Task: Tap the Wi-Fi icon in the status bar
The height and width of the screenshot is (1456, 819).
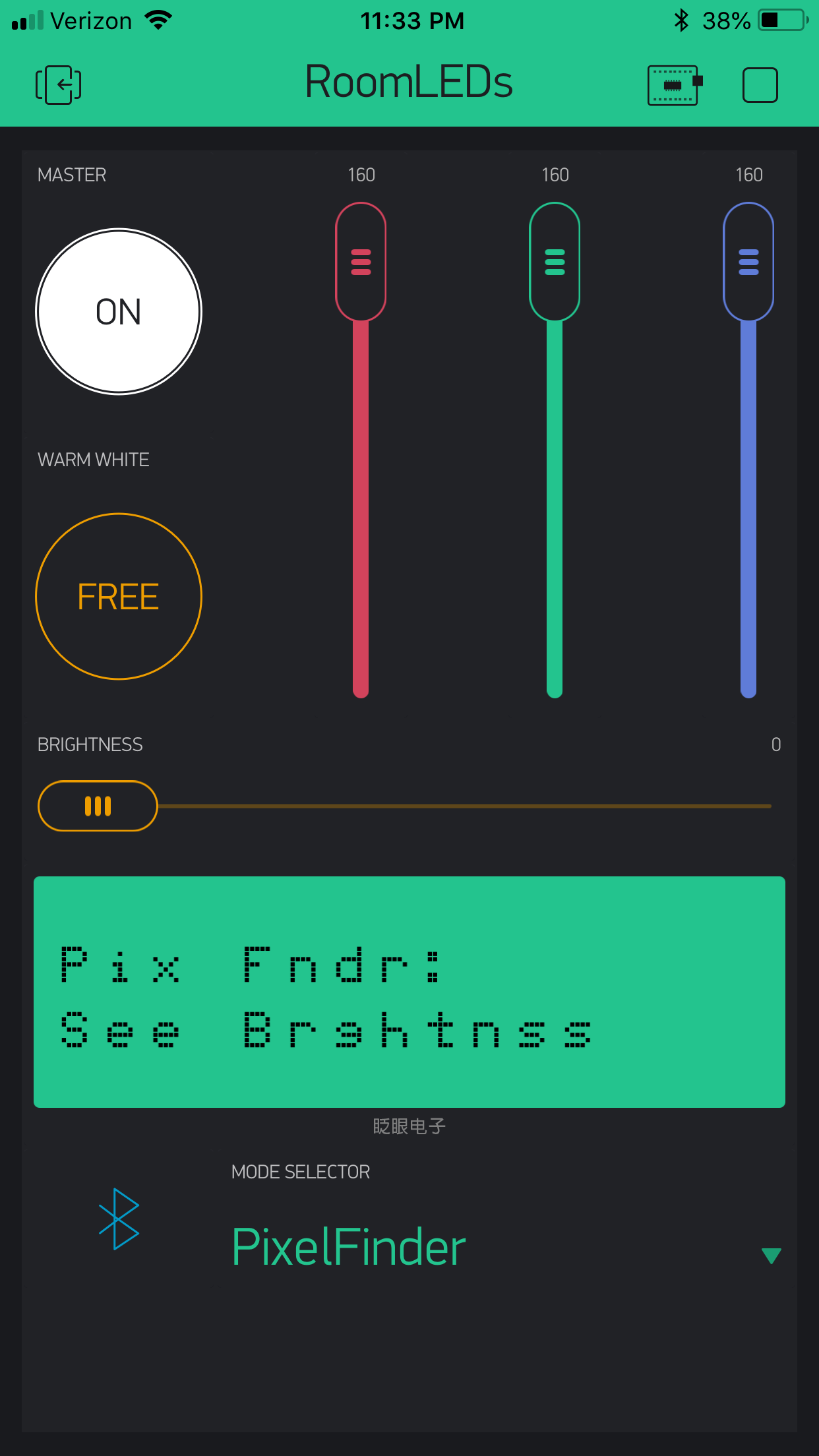Action: [157, 20]
